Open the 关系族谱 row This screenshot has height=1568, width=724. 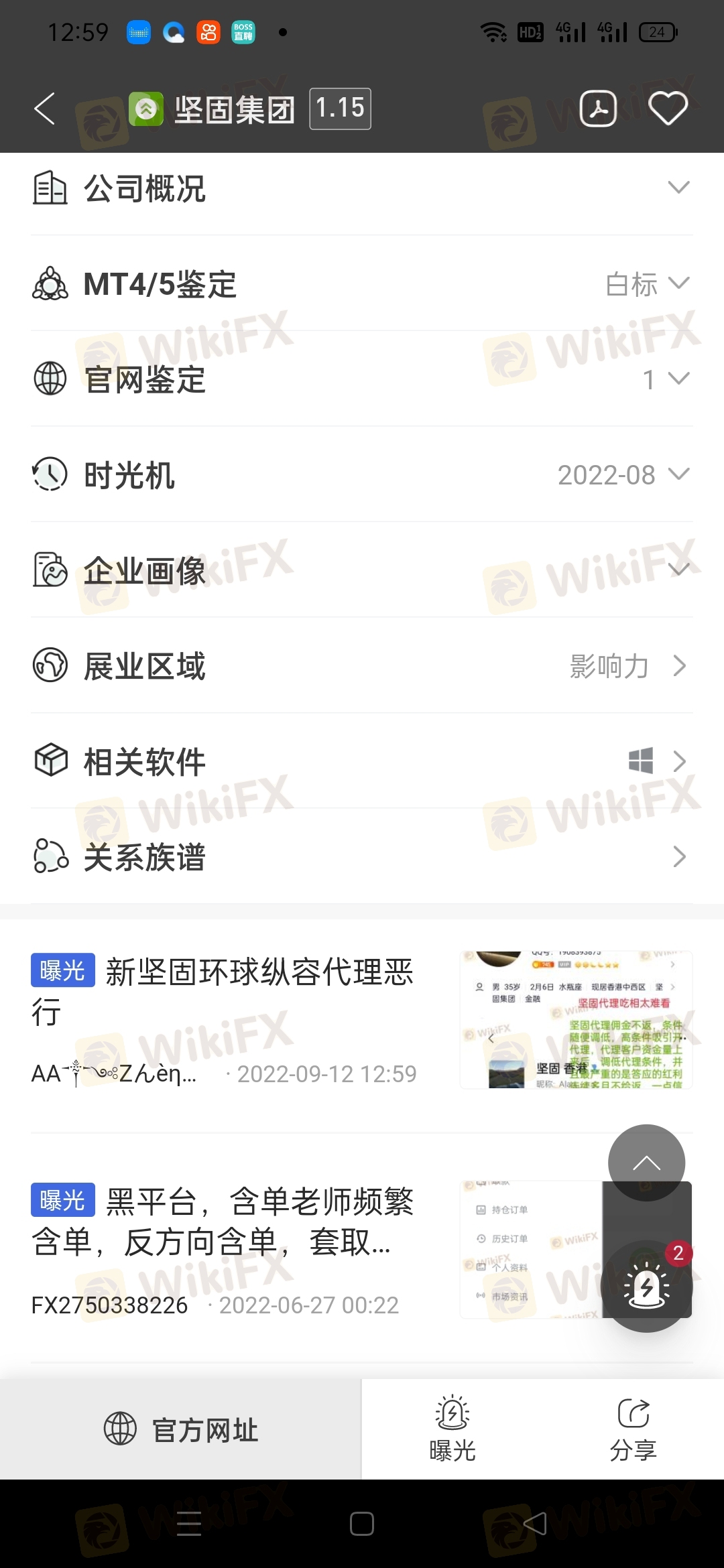click(x=362, y=857)
